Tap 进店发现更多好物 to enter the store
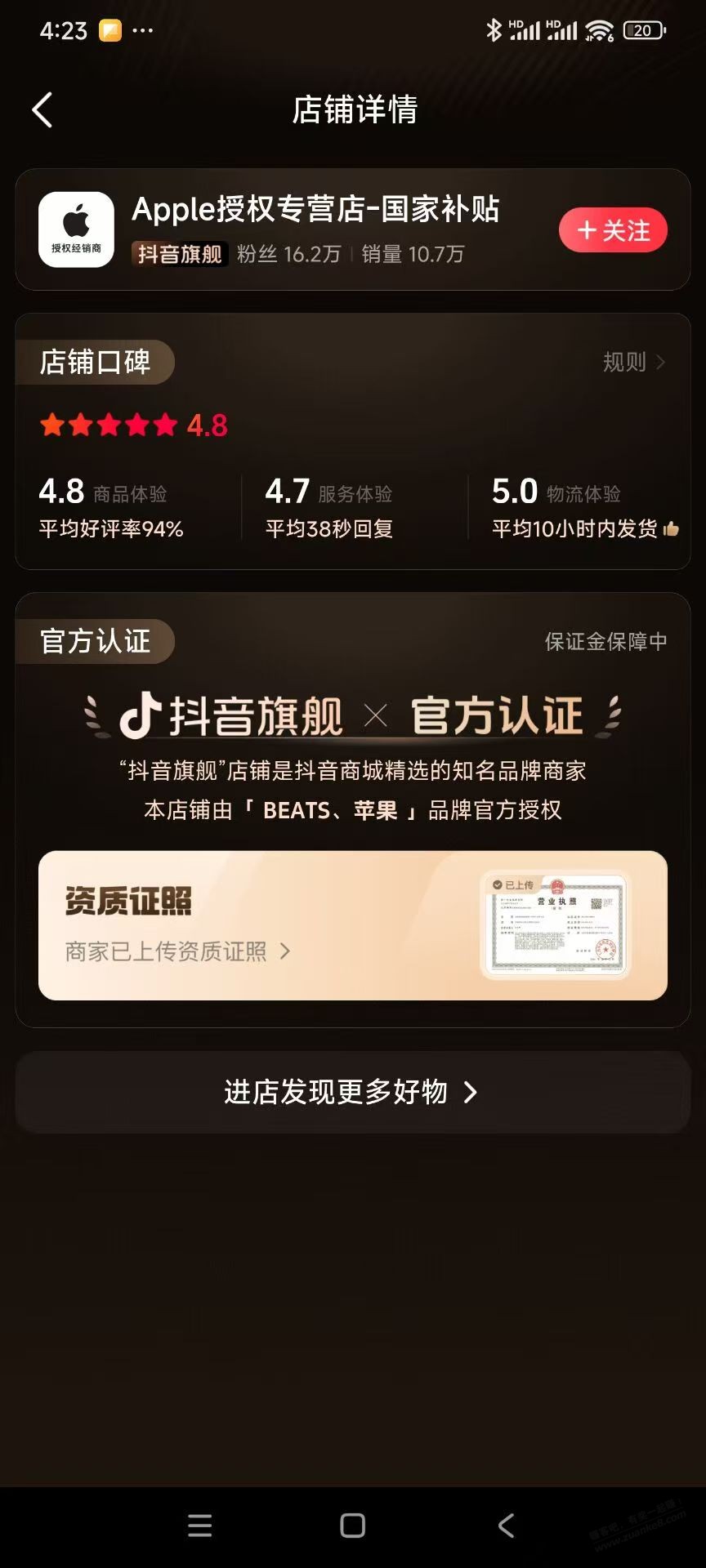The height and width of the screenshot is (1568, 706). (x=352, y=1092)
